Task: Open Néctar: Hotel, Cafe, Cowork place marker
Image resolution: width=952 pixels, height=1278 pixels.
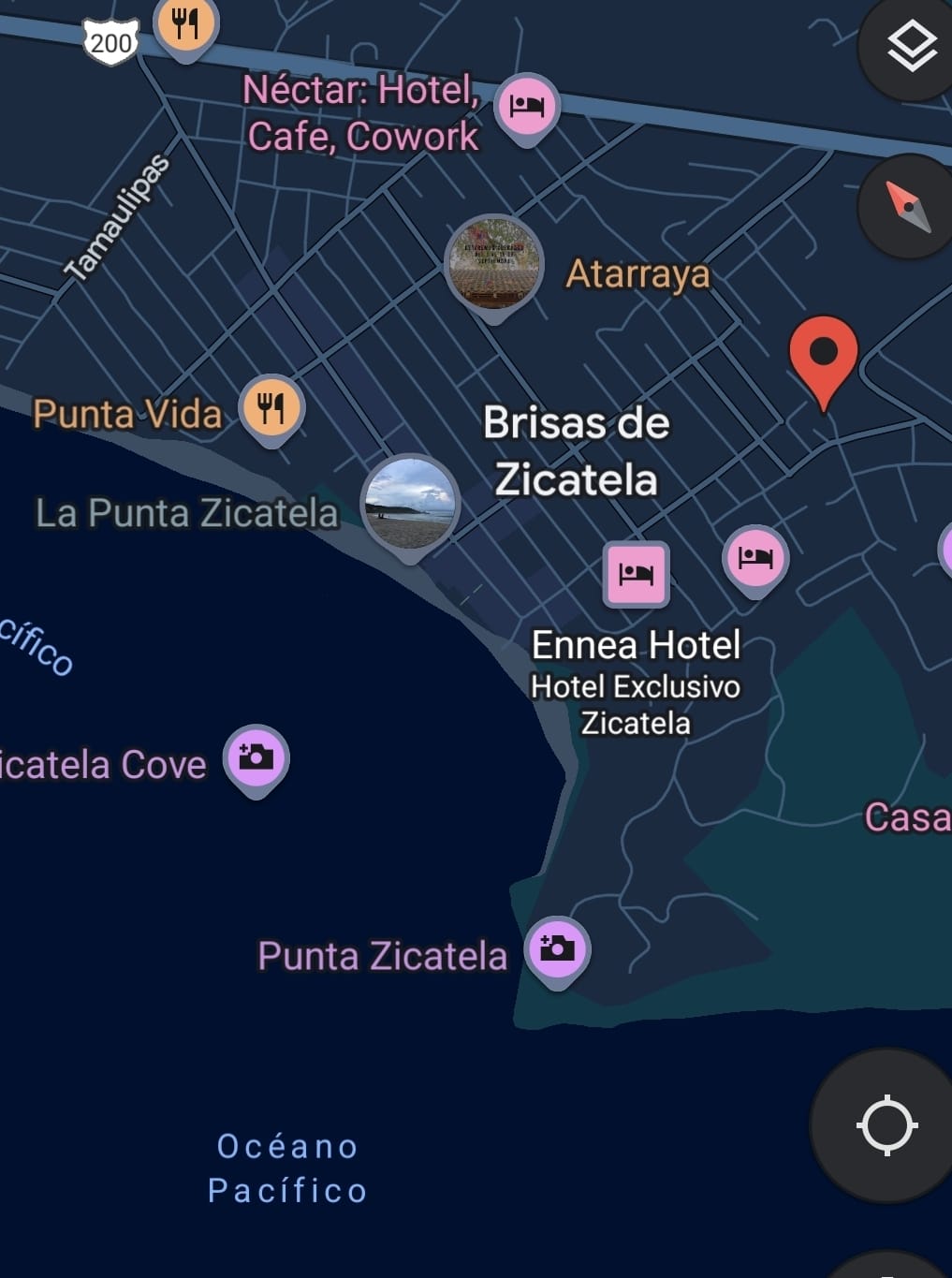Action: coord(527,106)
